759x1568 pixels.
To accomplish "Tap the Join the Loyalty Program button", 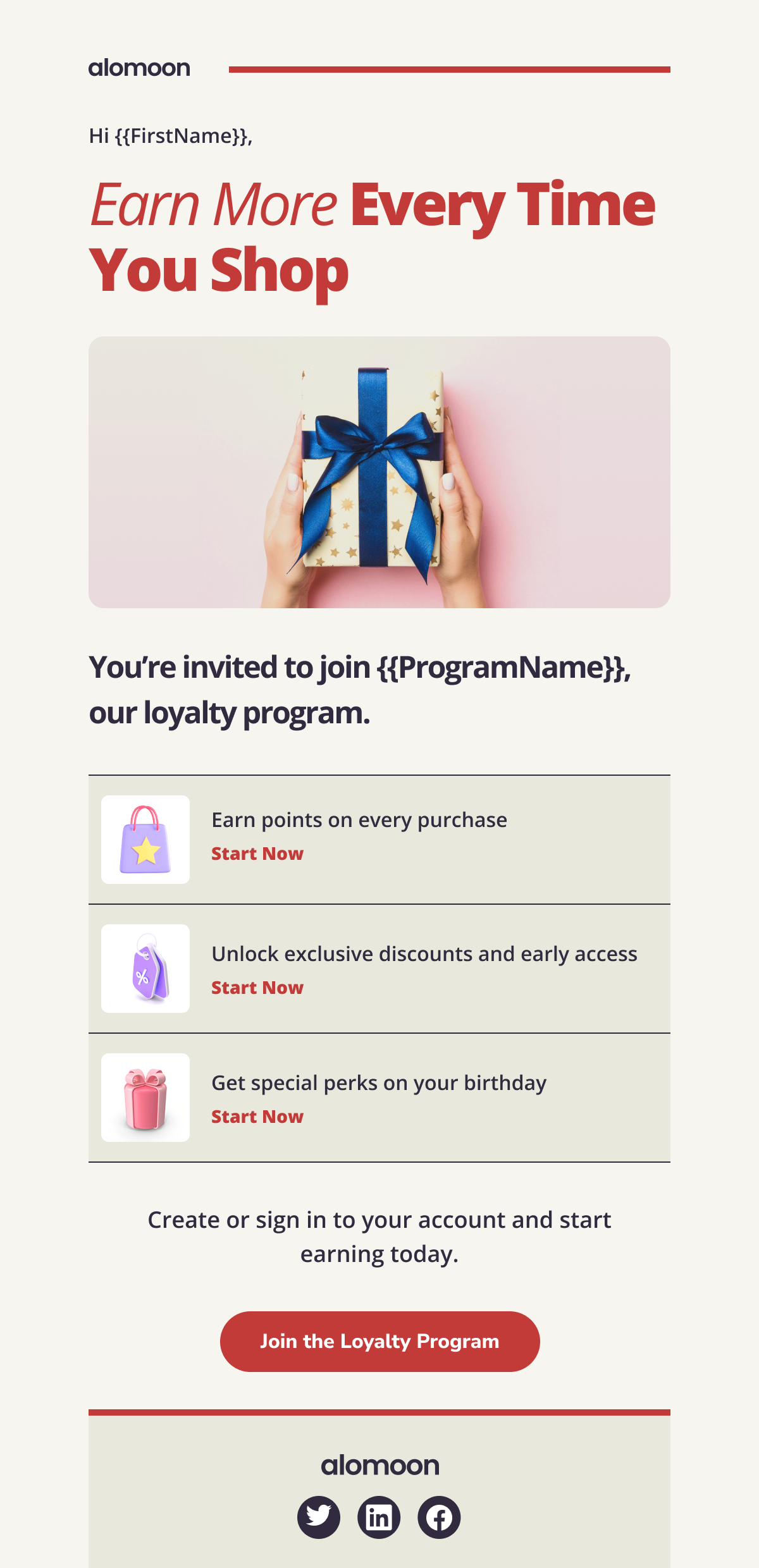I will click(x=379, y=1341).
